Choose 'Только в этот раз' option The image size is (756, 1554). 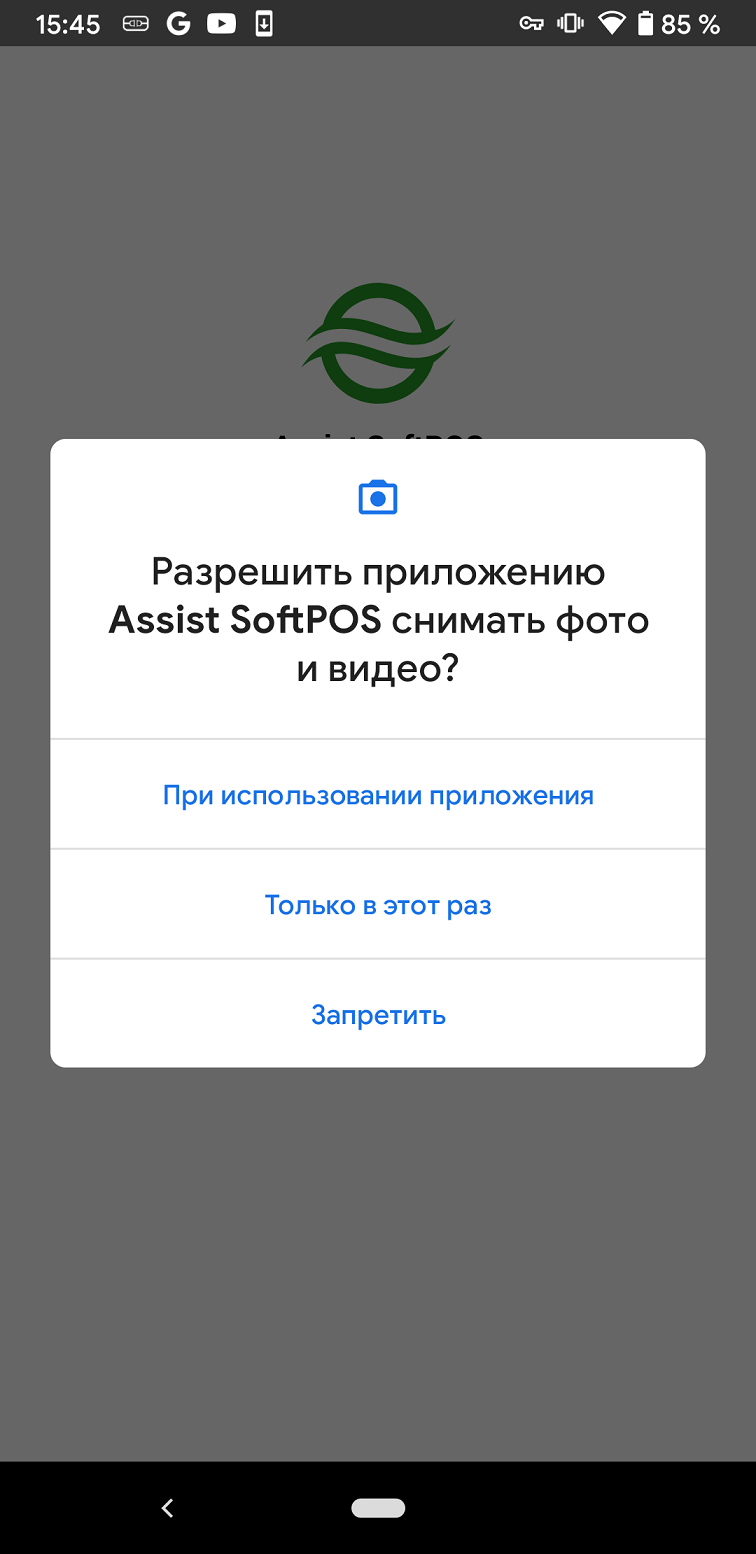[378, 906]
